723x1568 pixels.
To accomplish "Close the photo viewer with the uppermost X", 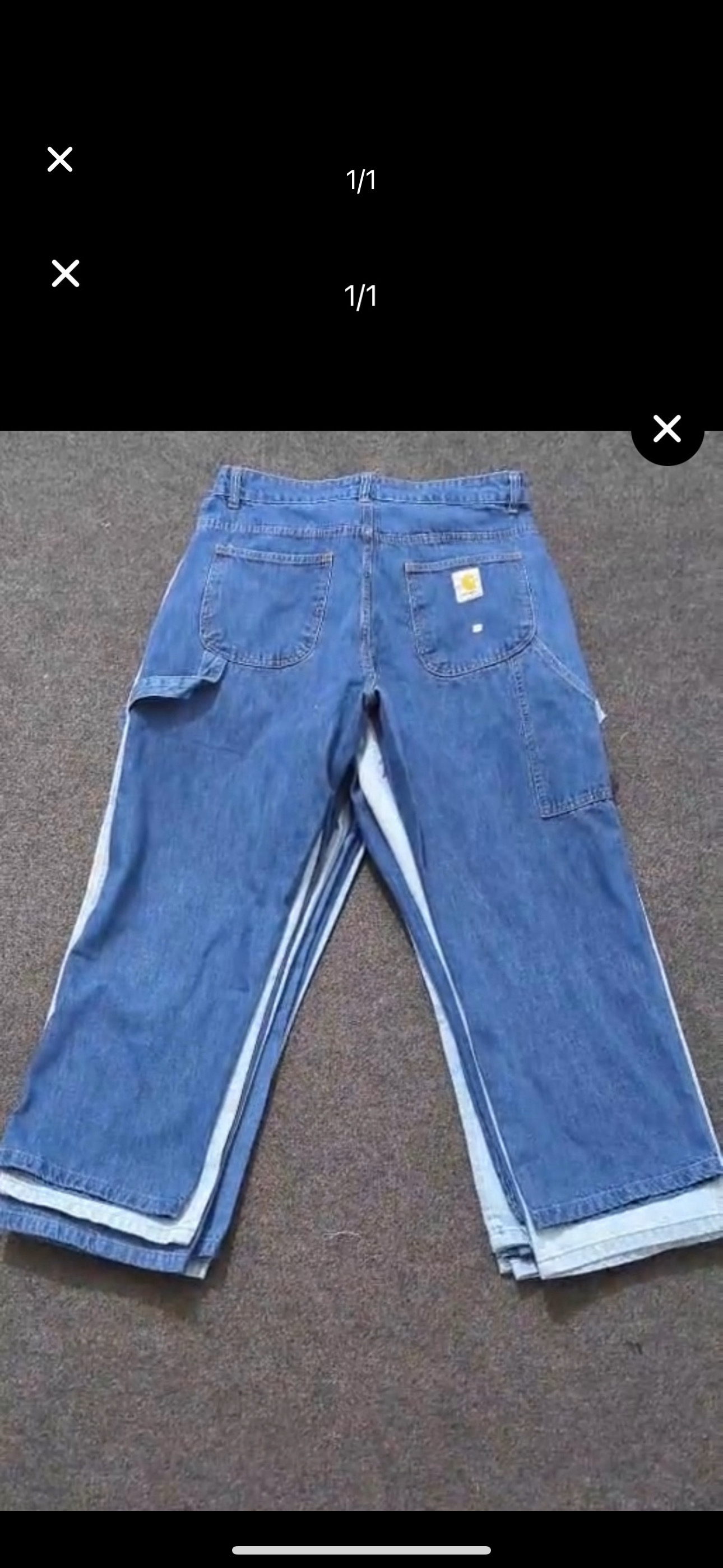I will (61, 159).
